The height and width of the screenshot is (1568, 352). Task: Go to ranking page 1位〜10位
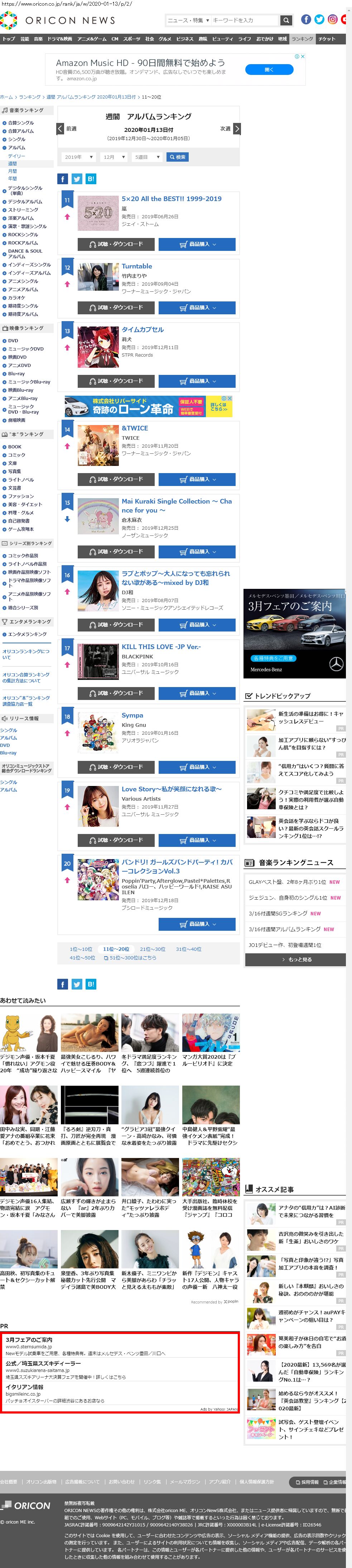point(81,949)
